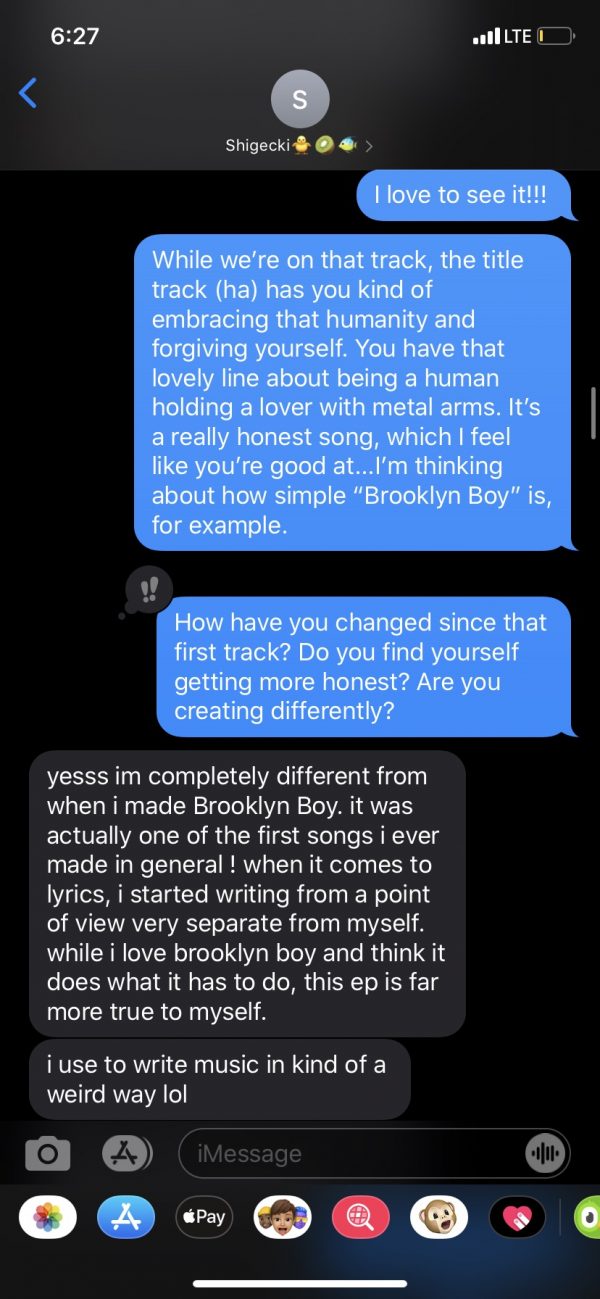Open the camera to send a photo
Screen dimensions: 600x1299
tap(48, 1153)
